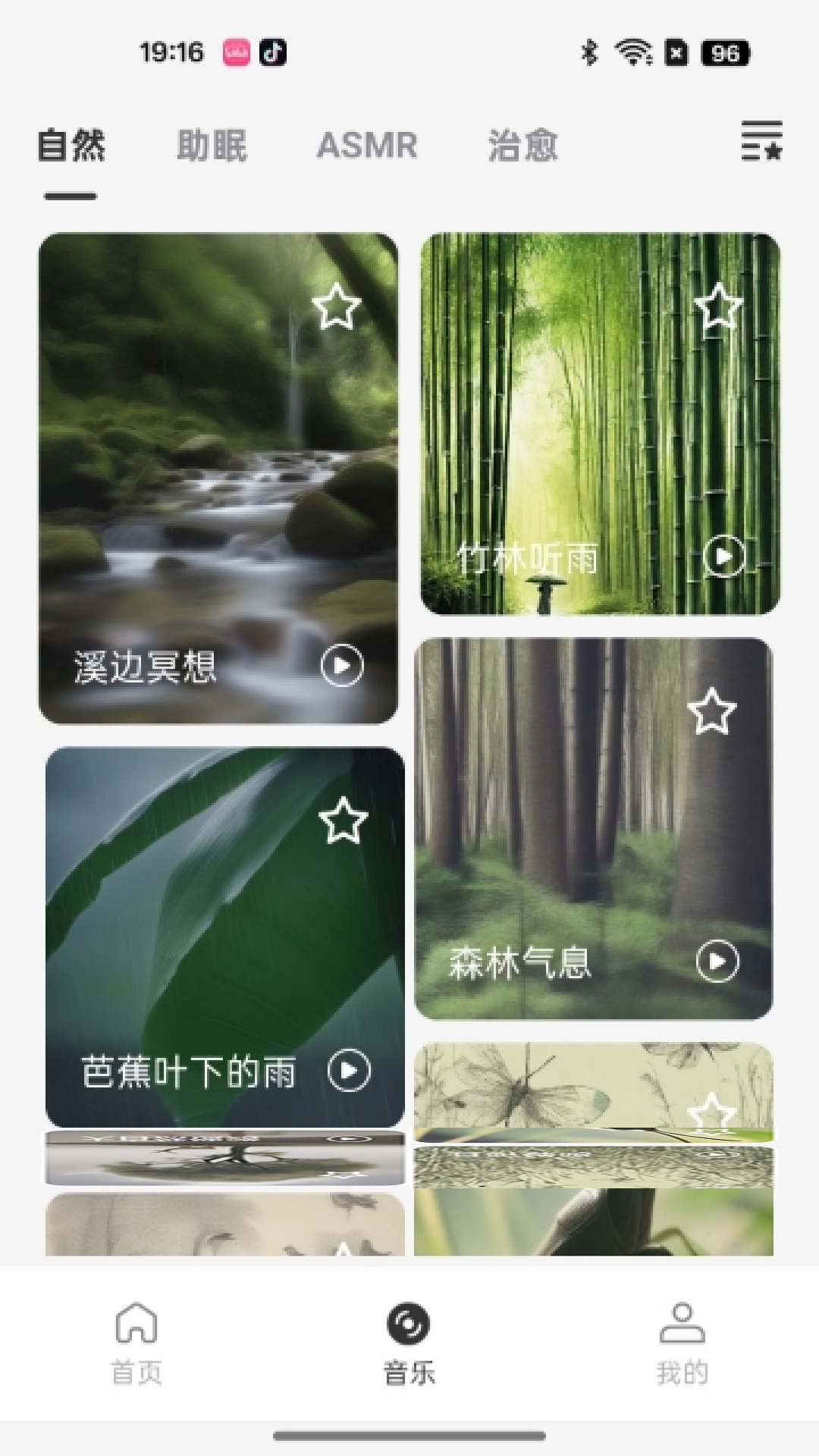Select the 自然 tab
Image resolution: width=819 pixels, height=1456 pixels.
[72, 145]
